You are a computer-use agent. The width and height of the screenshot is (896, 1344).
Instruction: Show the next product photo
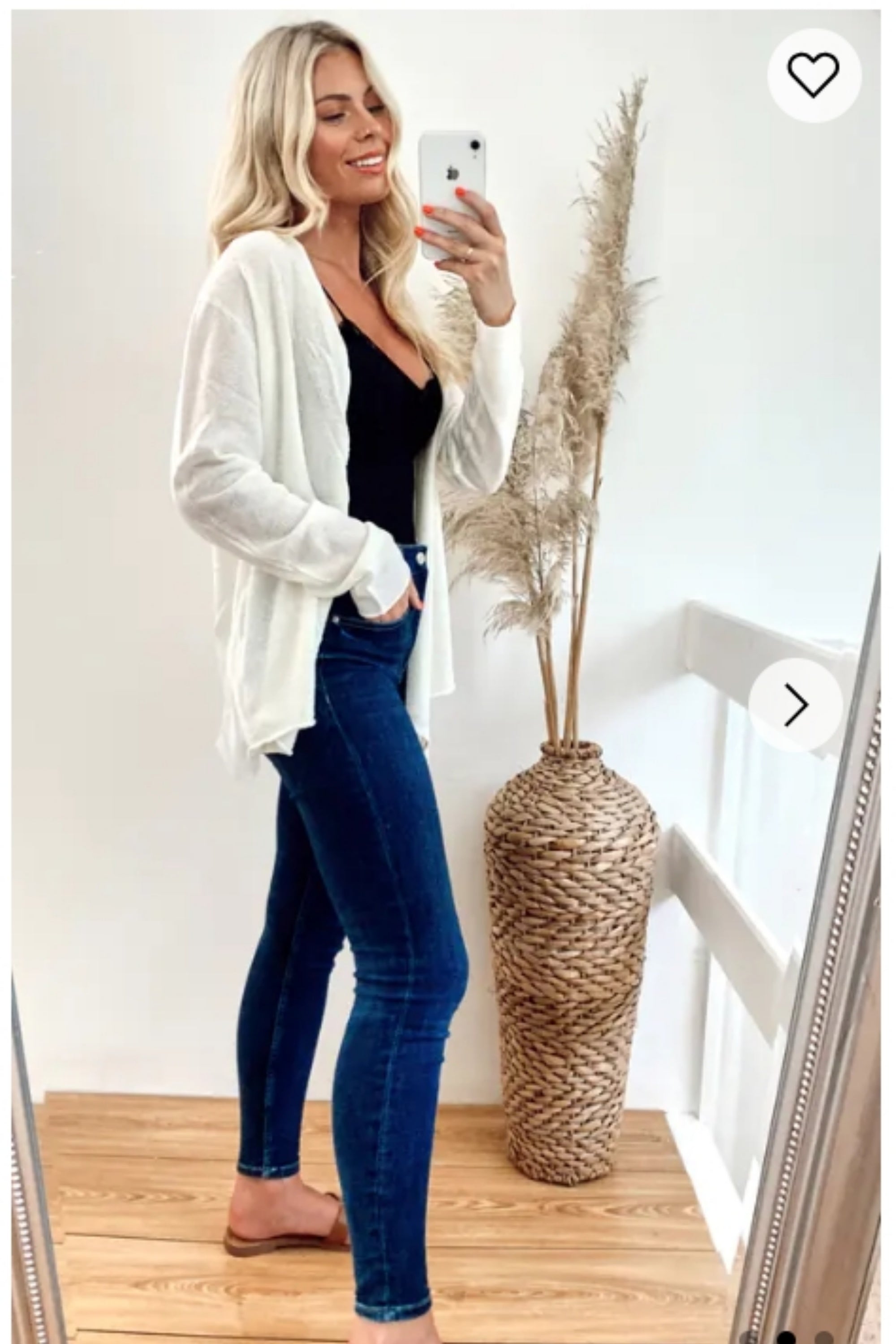click(x=796, y=705)
